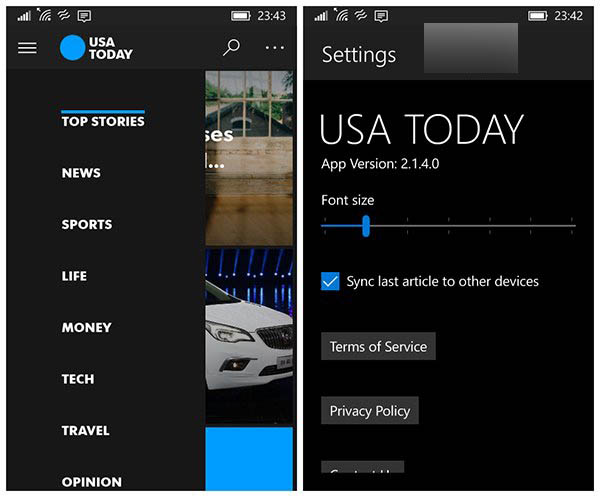Uncheck Sync last article to other devices
Image resolution: width=600 pixels, height=497 pixels.
point(330,282)
